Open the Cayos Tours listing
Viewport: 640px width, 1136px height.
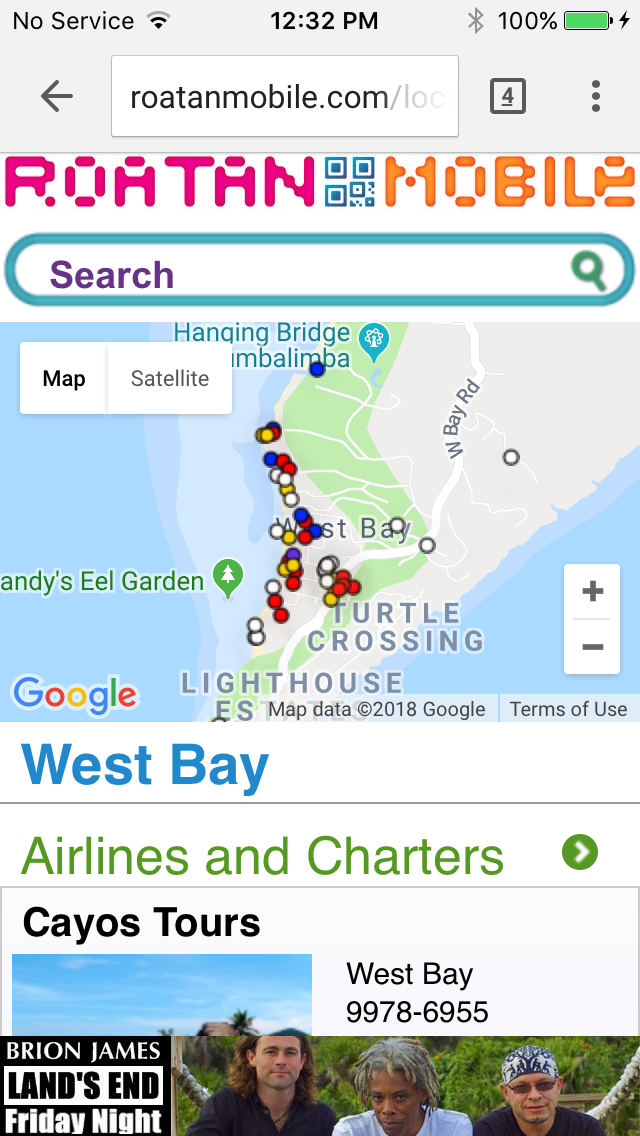click(141, 922)
